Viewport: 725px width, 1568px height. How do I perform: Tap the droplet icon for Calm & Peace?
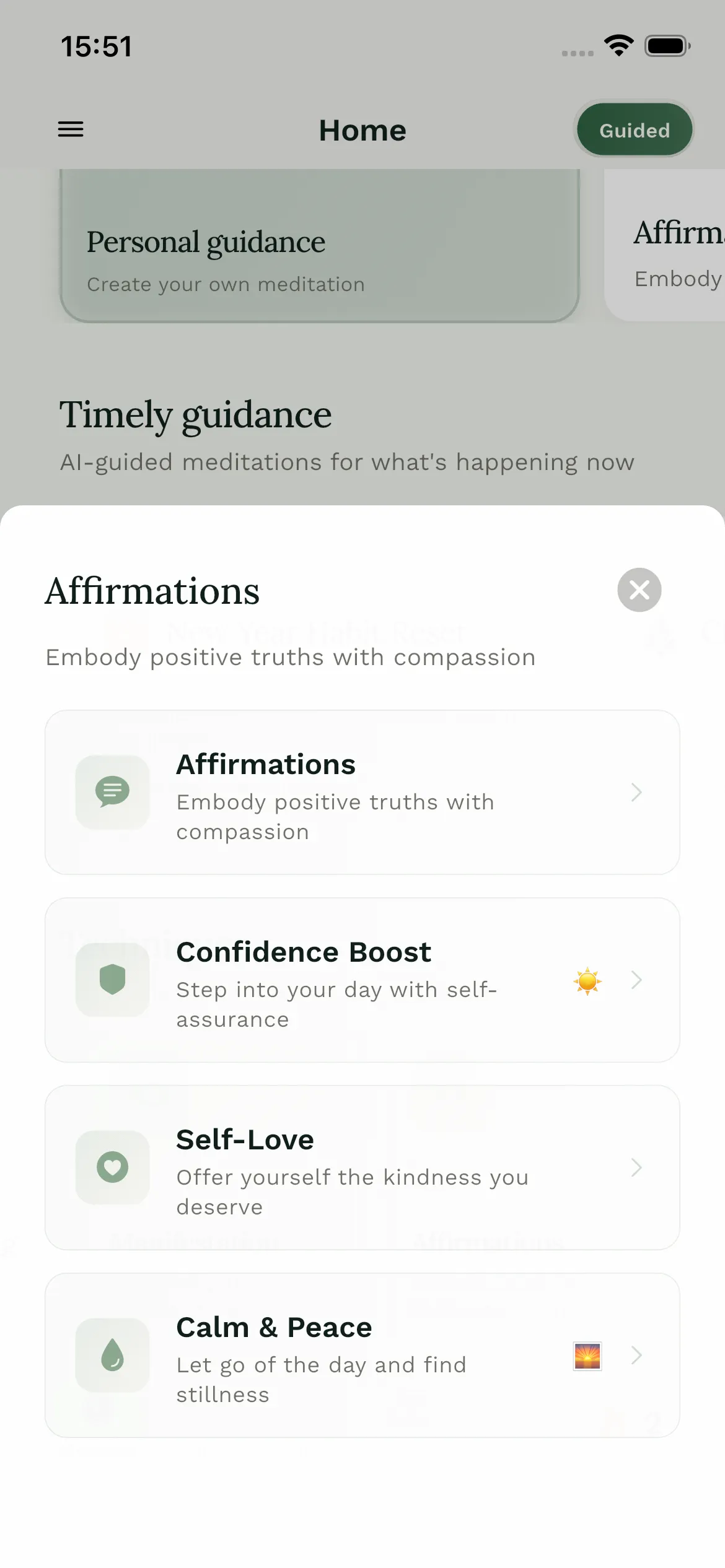click(112, 1355)
